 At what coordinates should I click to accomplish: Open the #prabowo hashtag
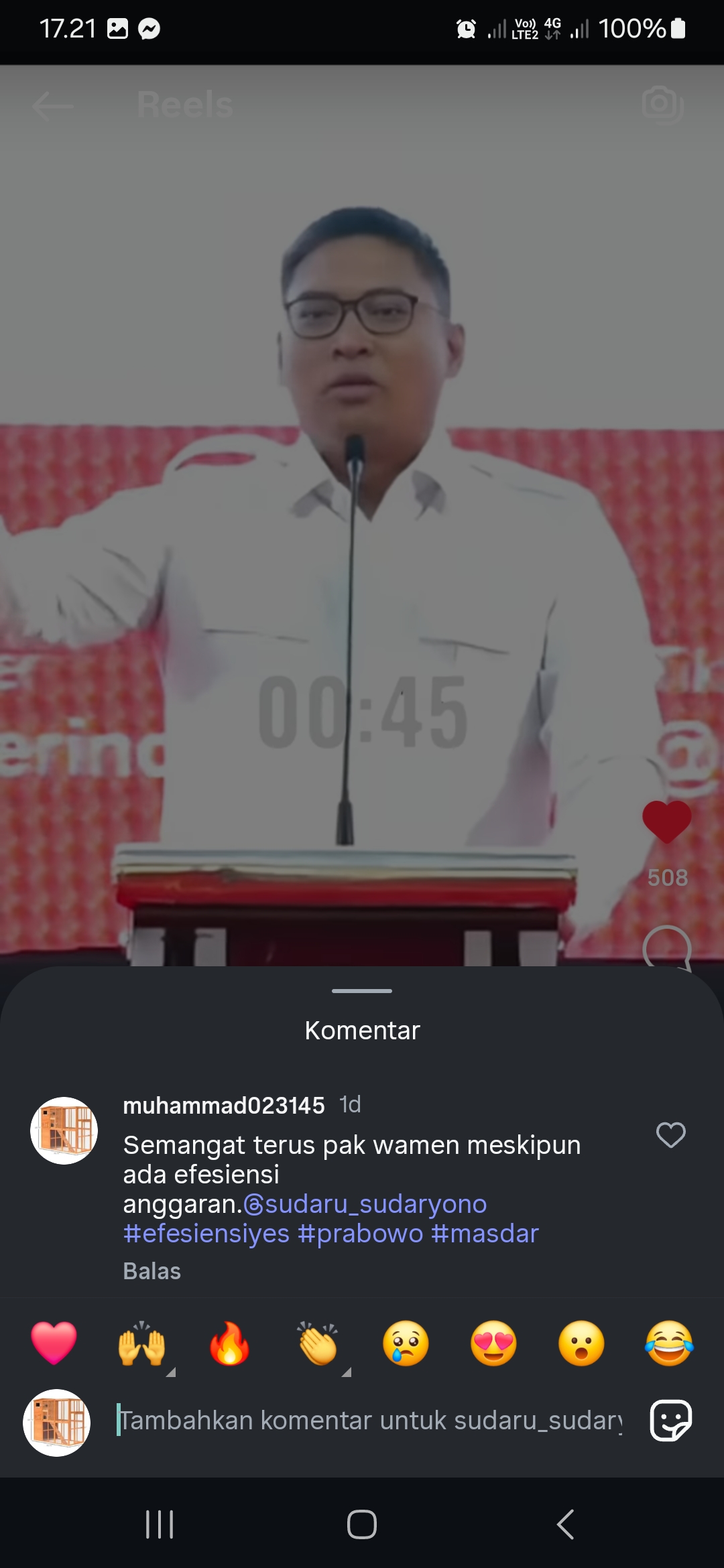[x=361, y=1234]
